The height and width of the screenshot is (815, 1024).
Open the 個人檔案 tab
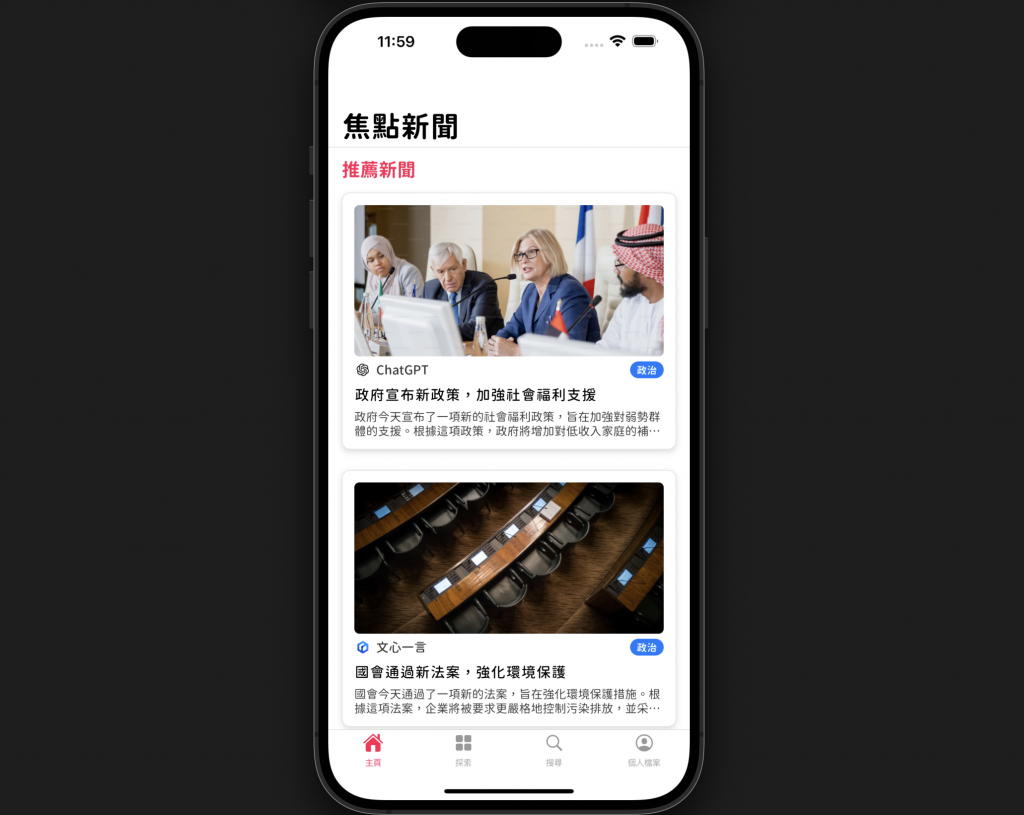pyautogui.click(x=644, y=749)
